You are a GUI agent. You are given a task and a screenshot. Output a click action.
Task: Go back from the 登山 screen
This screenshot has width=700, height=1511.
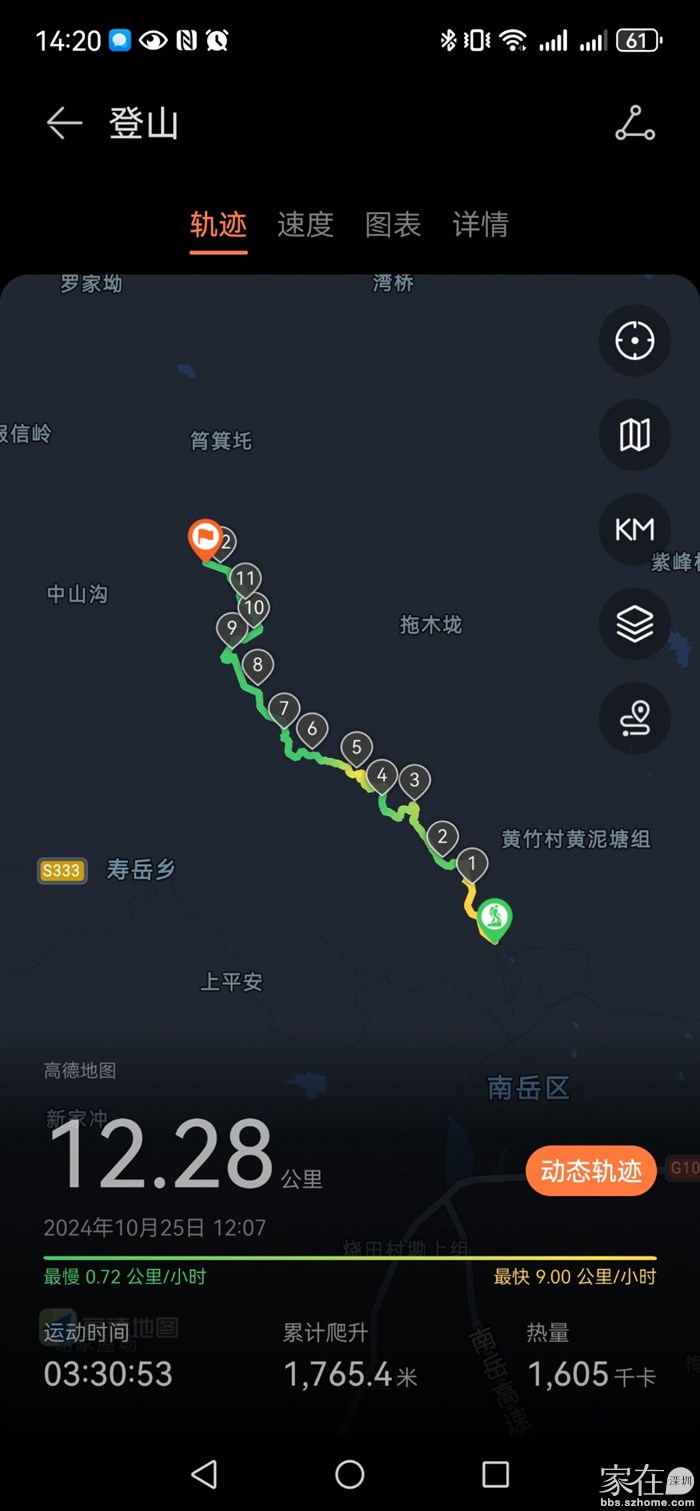click(x=64, y=123)
